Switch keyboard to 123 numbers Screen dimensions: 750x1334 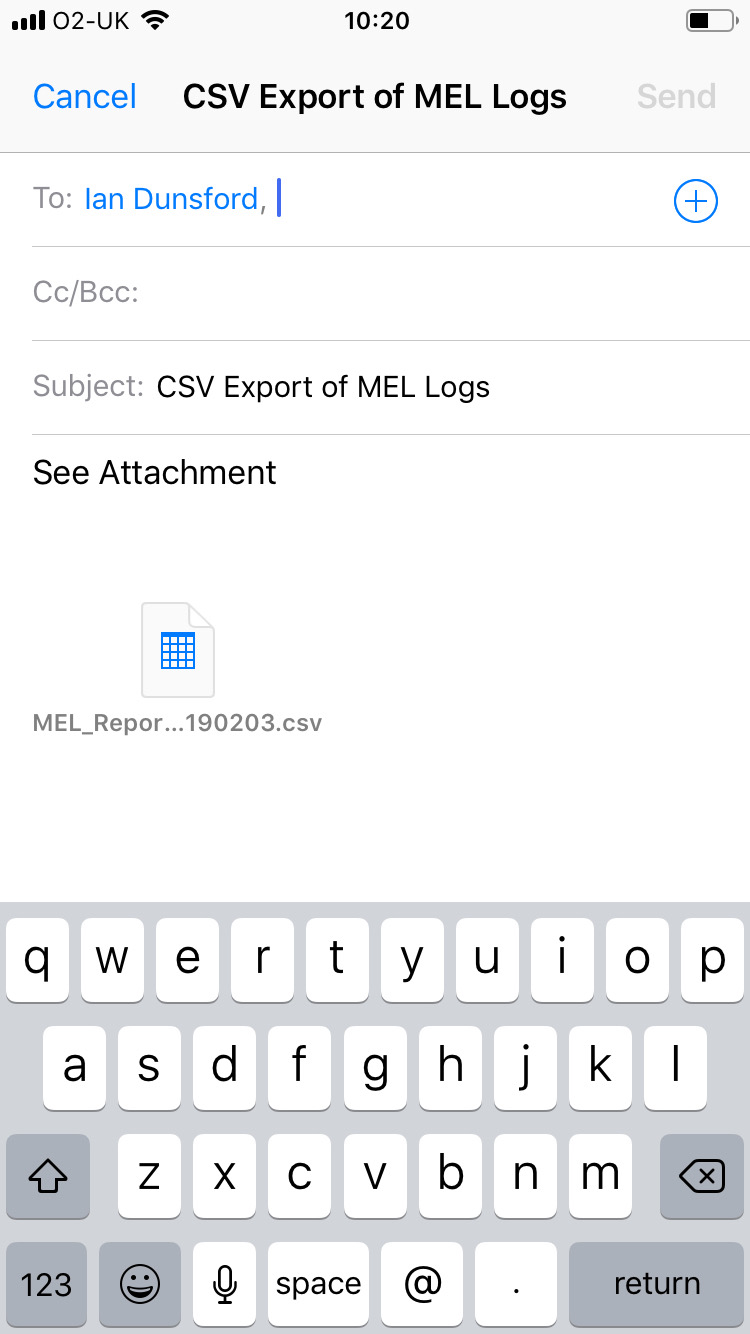[x=47, y=1284]
